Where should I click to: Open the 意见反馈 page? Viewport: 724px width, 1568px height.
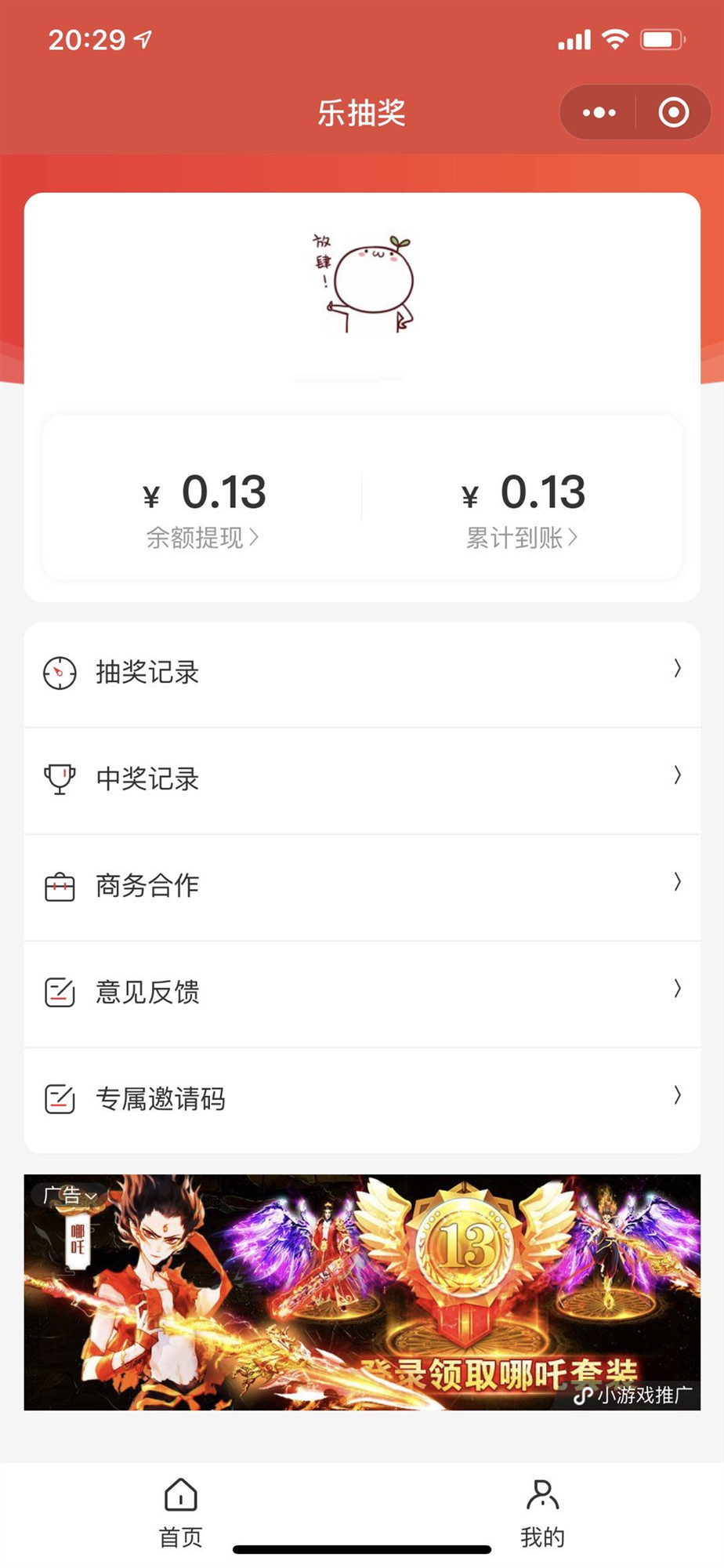[x=360, y=992]
